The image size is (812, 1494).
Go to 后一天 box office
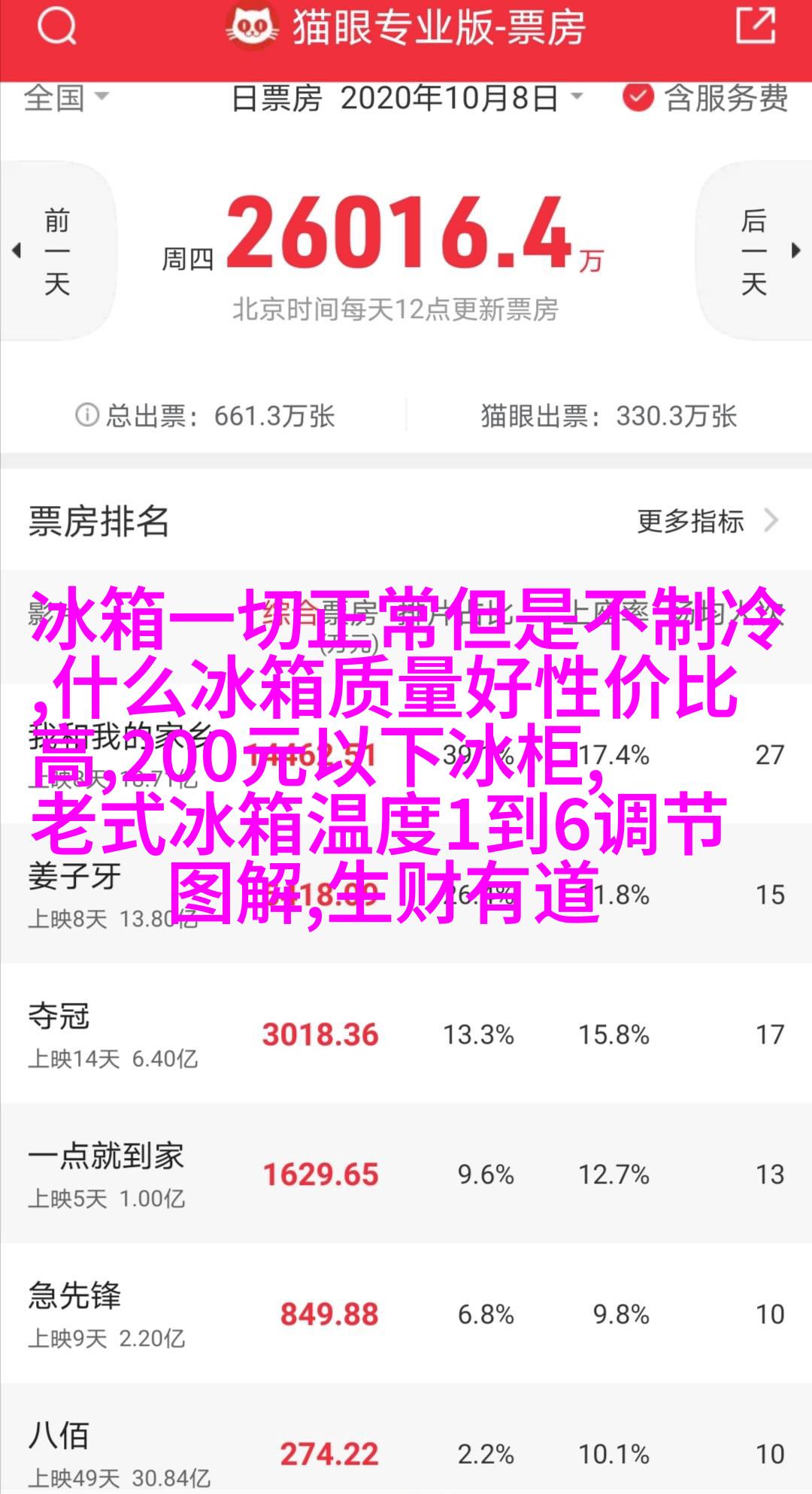(x=755, y=251)
